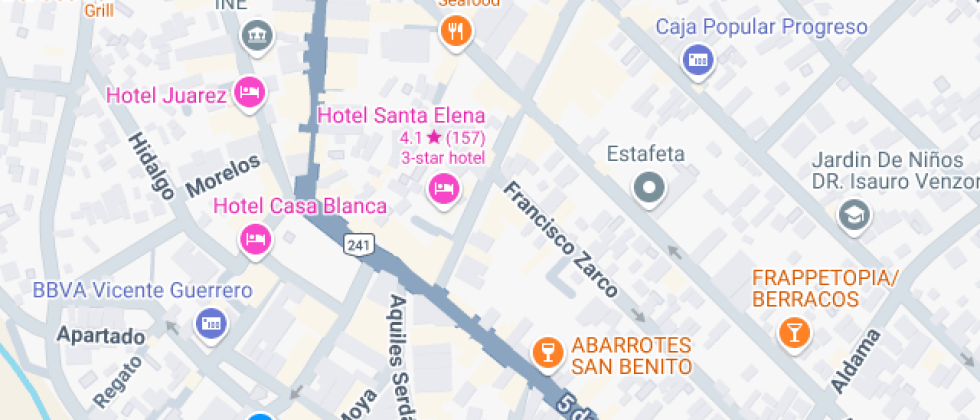This screenshot has height=420, width=980.
Task: Select the Estafeta location pin
Action: tap(650, 187)
